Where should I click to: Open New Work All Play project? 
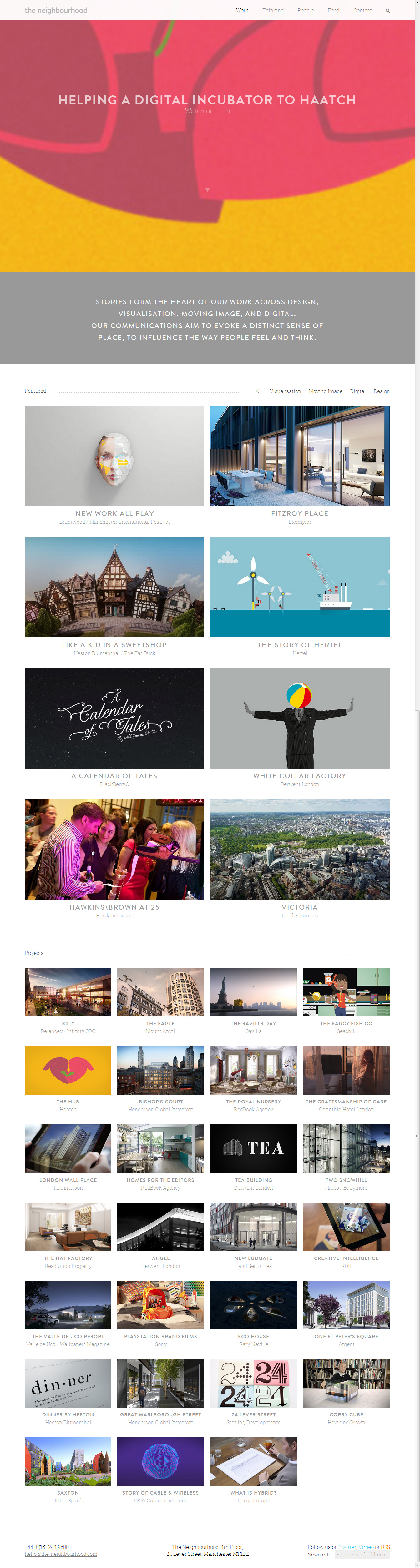pyautogui.click(x=114, y=456)
